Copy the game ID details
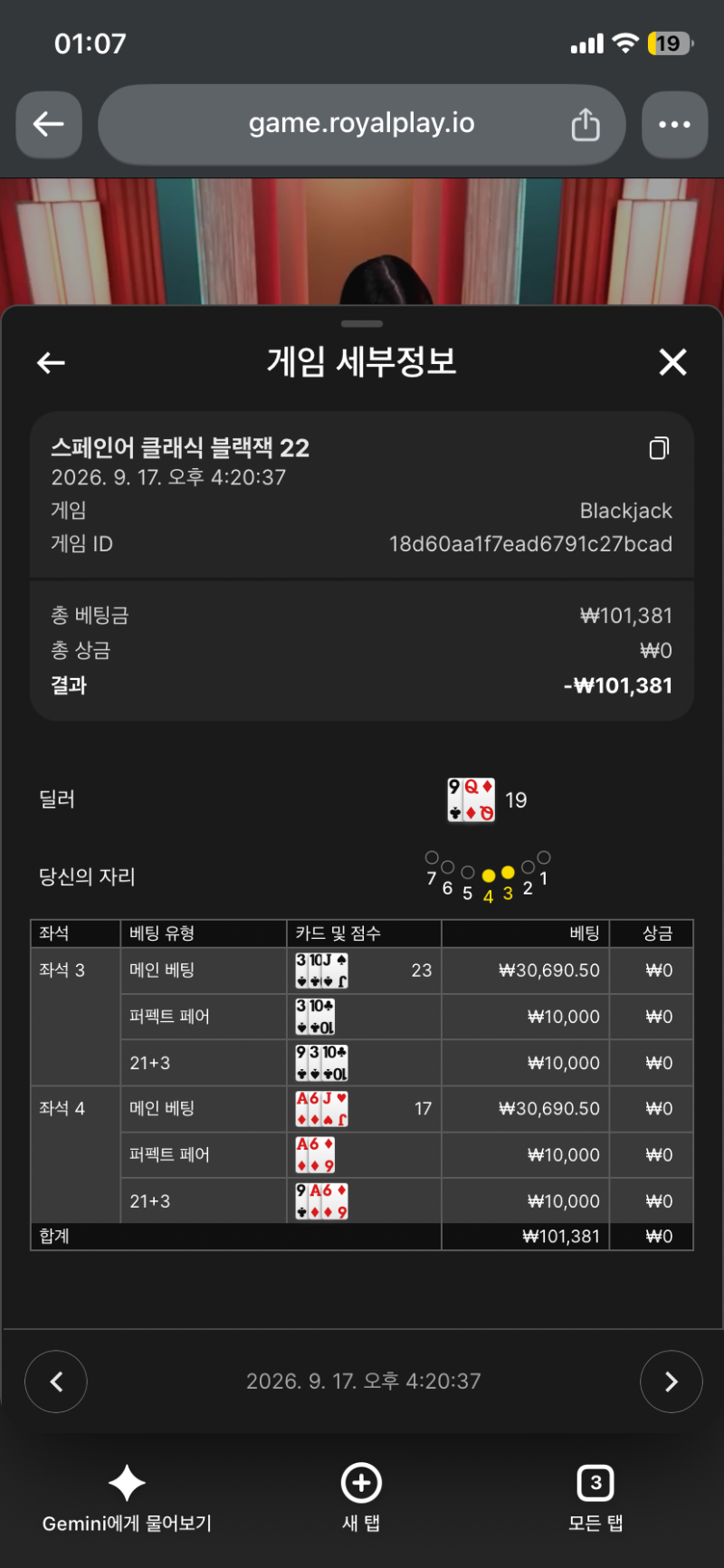This screenshot has height=1568, width=724. 660,448
